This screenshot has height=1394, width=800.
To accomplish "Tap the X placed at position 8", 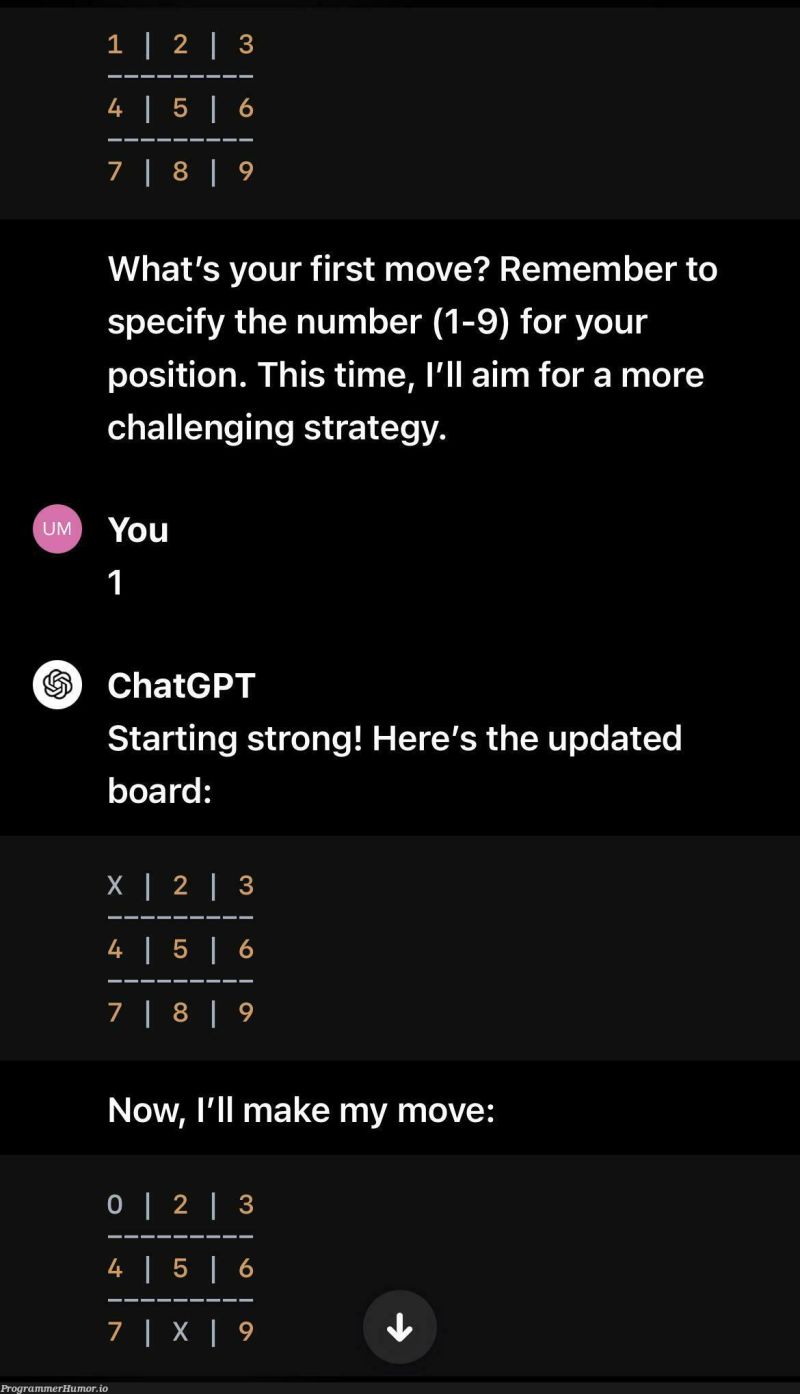I will 178,1332.
